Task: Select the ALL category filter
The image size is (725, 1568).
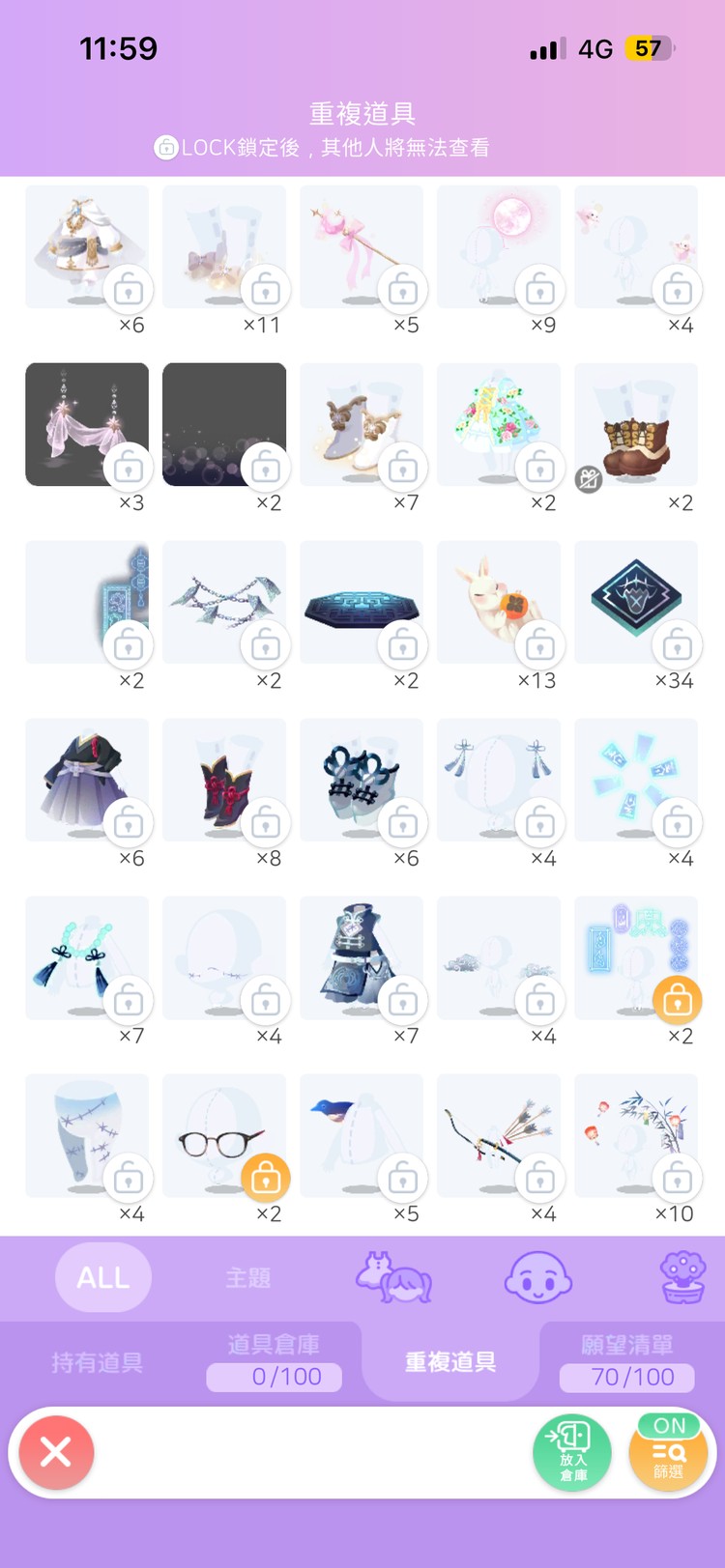Action: (103, 1277)
